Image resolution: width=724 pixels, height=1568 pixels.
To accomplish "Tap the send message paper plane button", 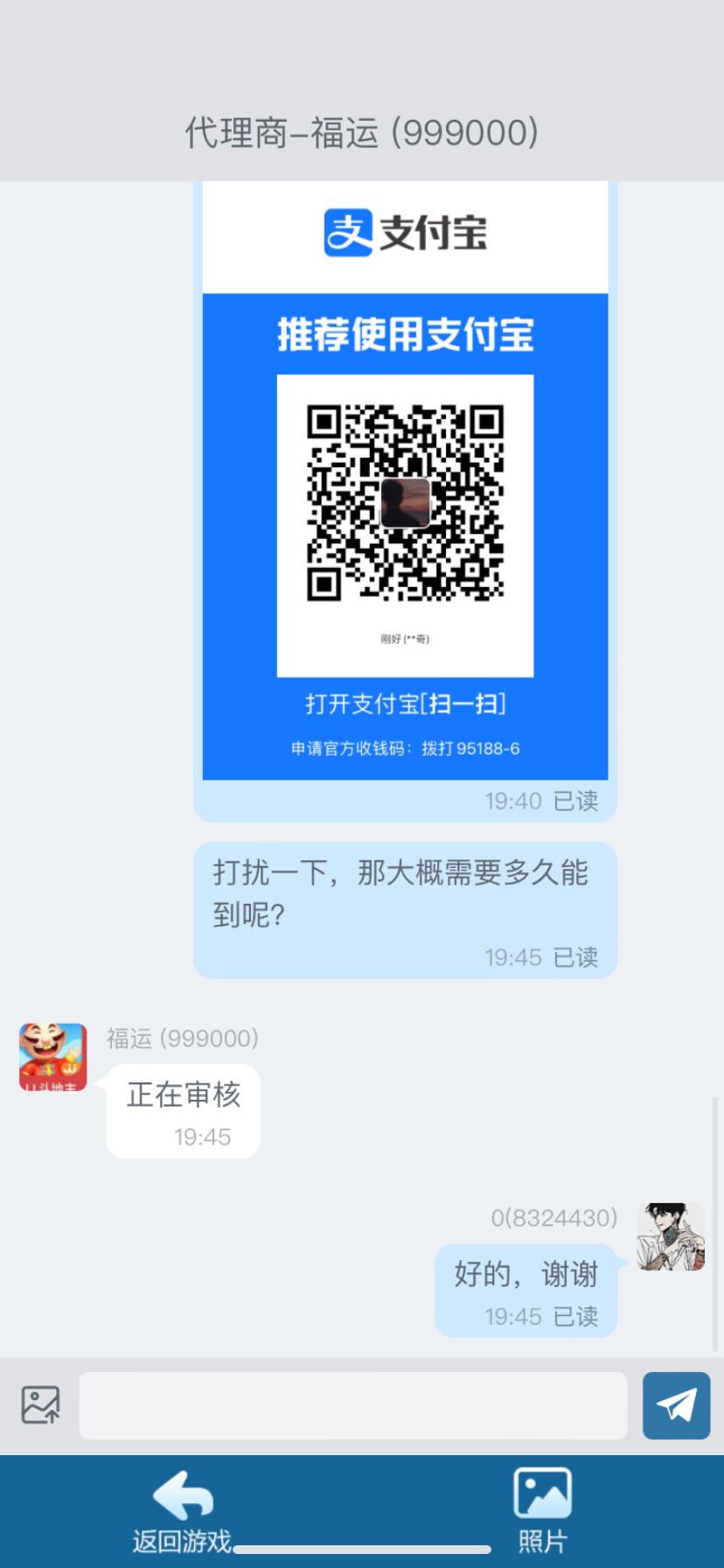I will tap(676, 1405).
